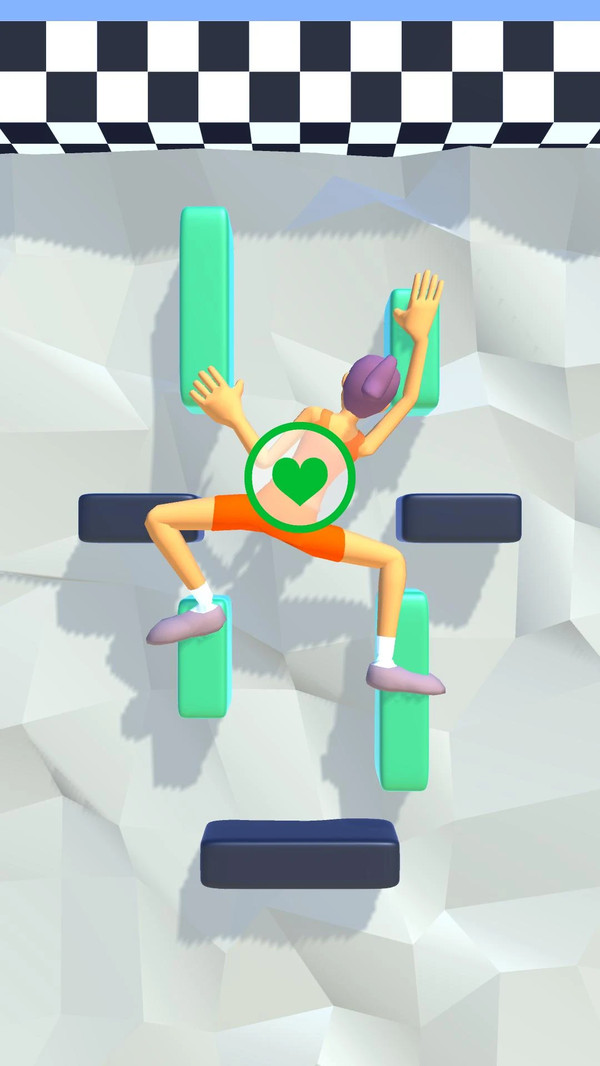This screenshot has height=1066, width=600.
Task: Tap the green heart circle on the climber
Action: click(x=300, y=479)
